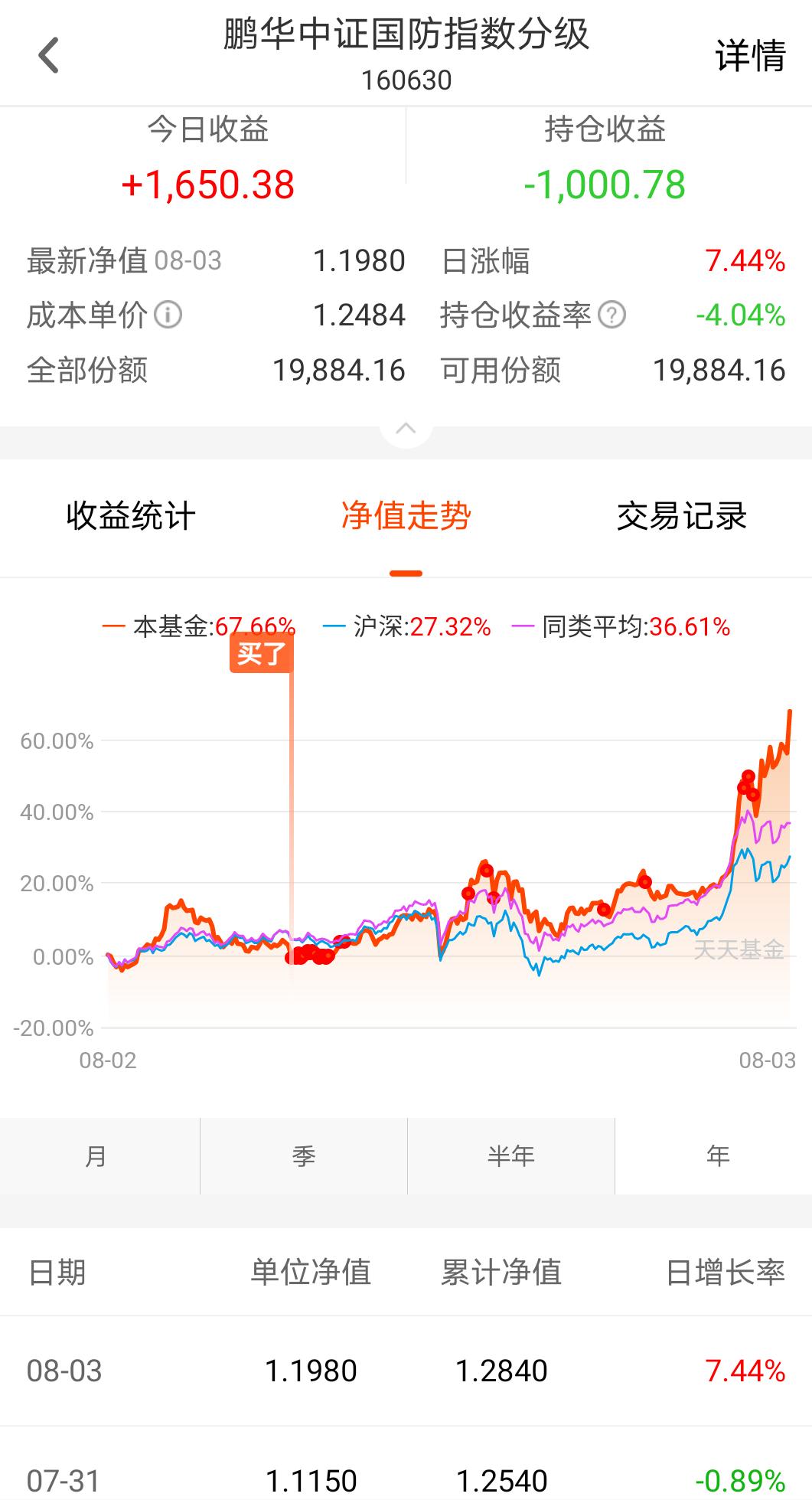812x1500 pixels.
Task: Collapse the fund summary panel
Action: pyautogui.click(x=406, y=429)
